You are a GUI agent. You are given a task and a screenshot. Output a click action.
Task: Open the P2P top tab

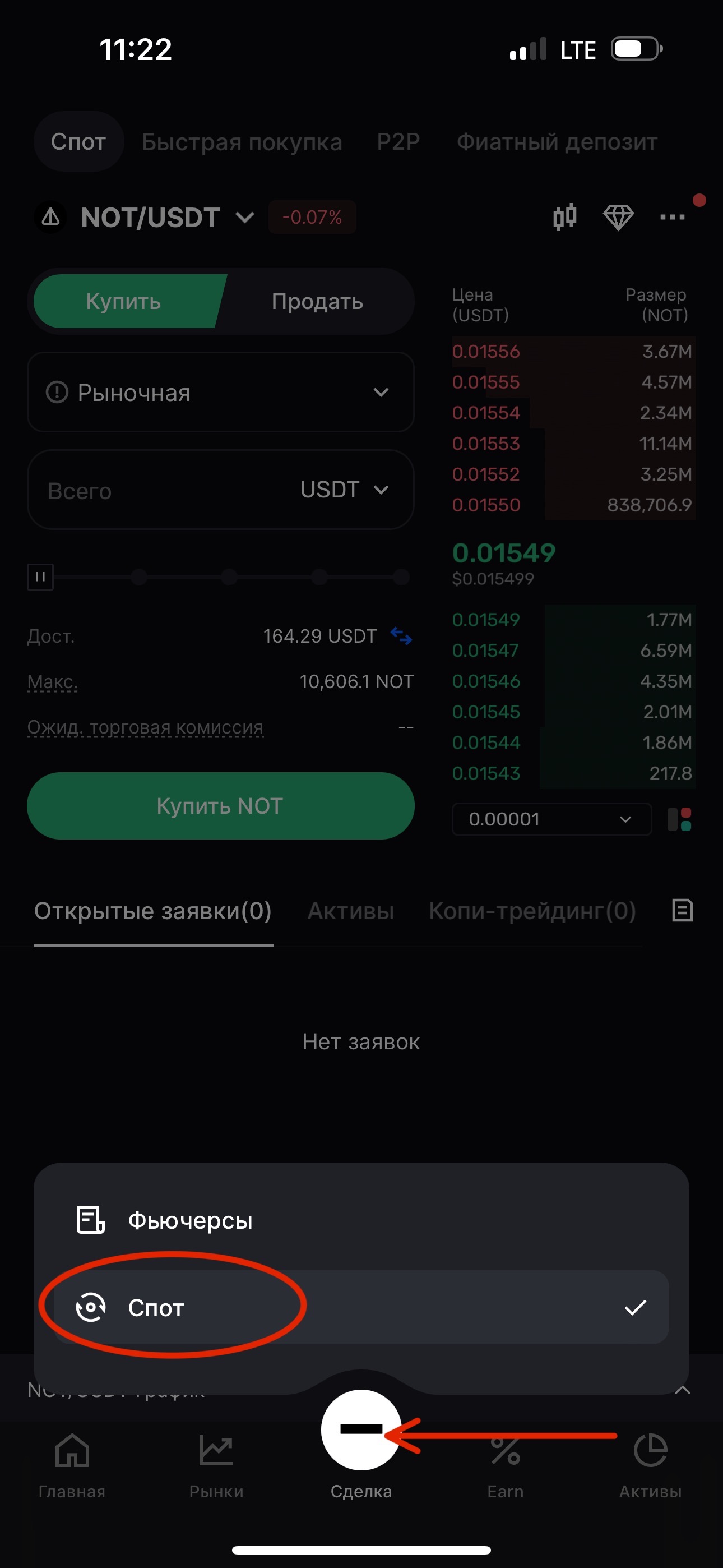[x=398, y=142]
